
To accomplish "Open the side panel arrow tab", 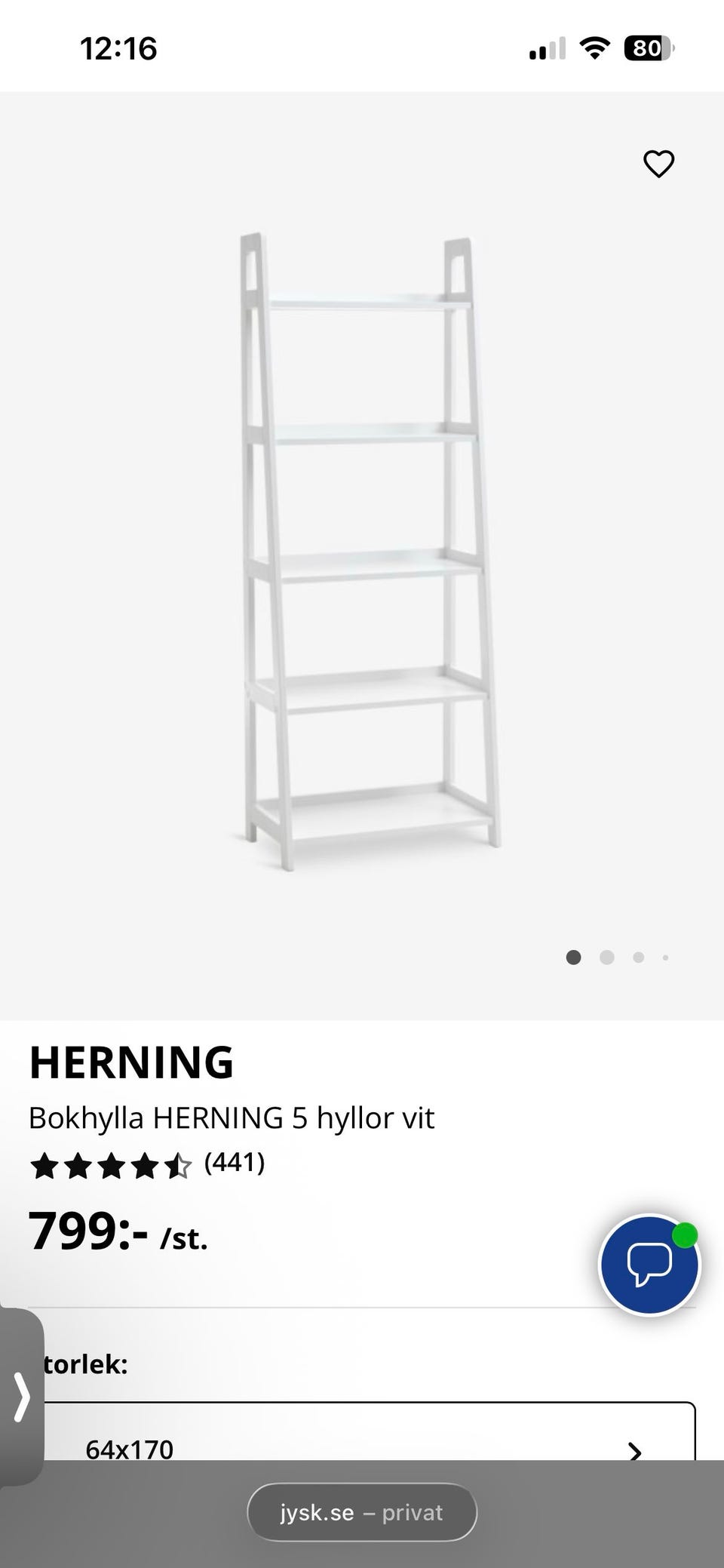I will pos(22,1397).
